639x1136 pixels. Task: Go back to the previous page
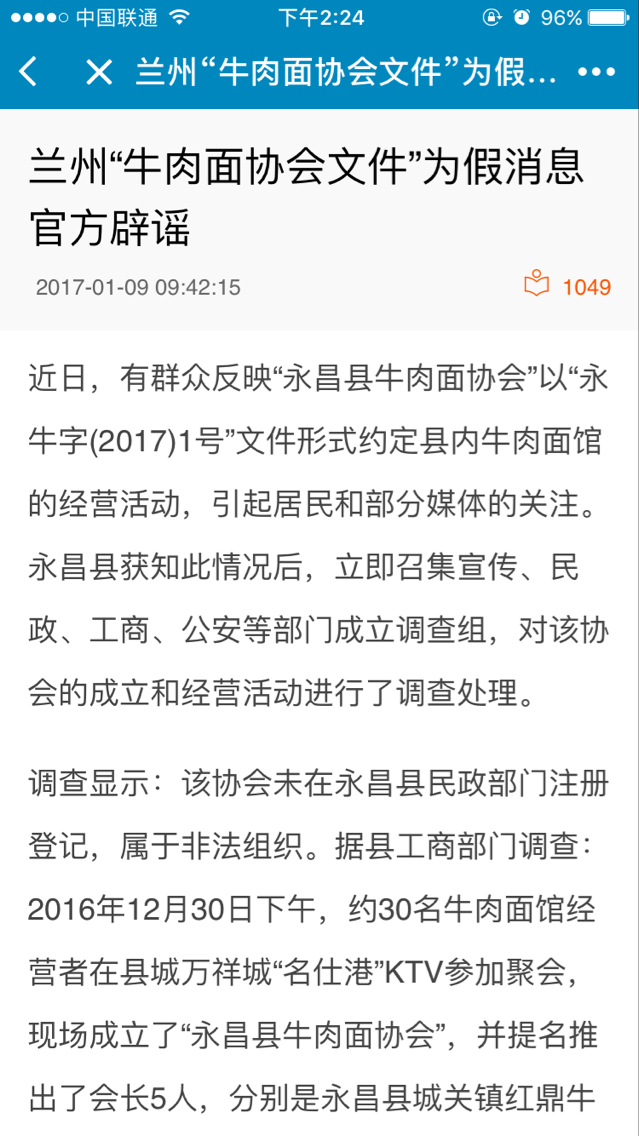point(29,72)
